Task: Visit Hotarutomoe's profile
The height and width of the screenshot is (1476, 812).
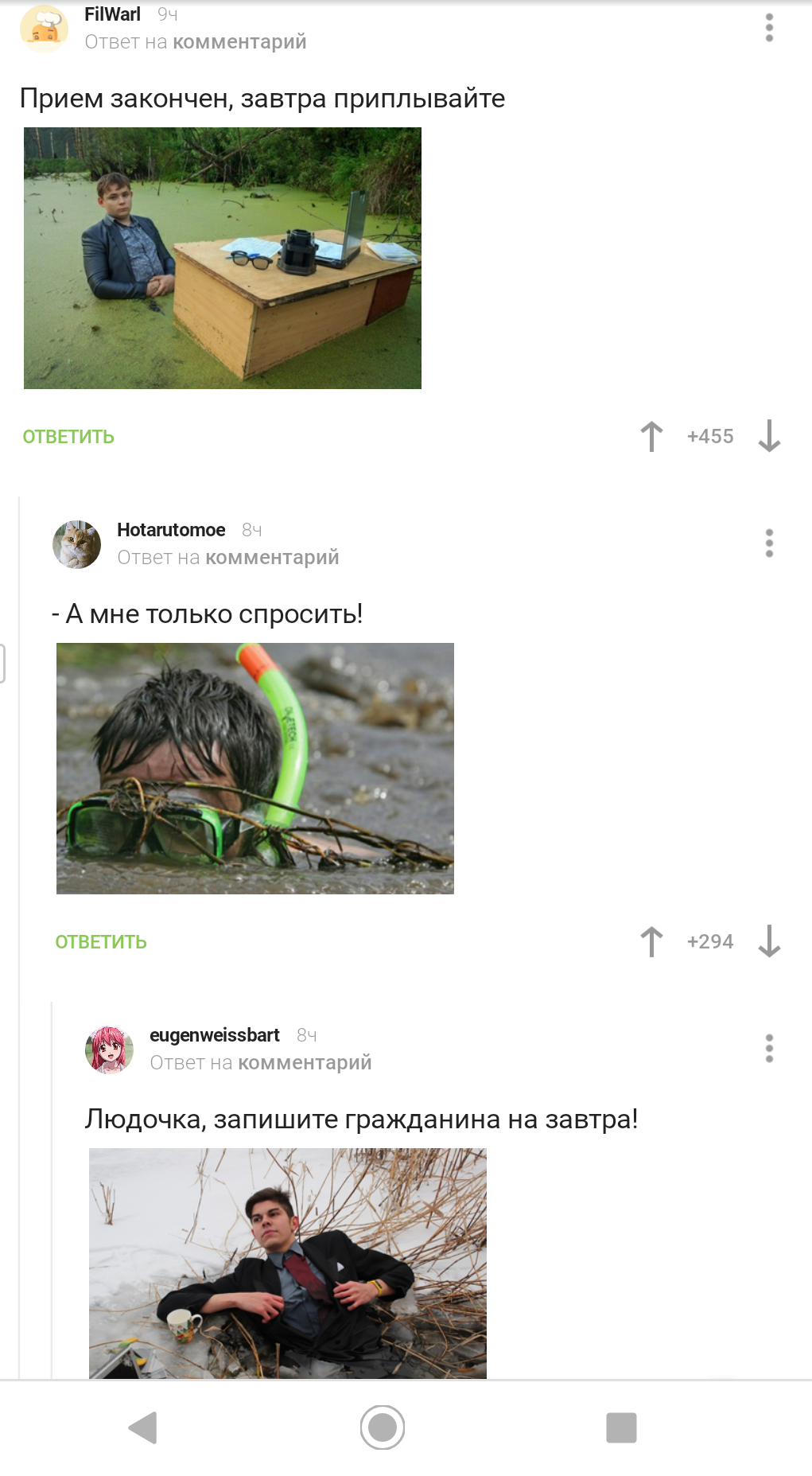Action: tap(171, 530)
